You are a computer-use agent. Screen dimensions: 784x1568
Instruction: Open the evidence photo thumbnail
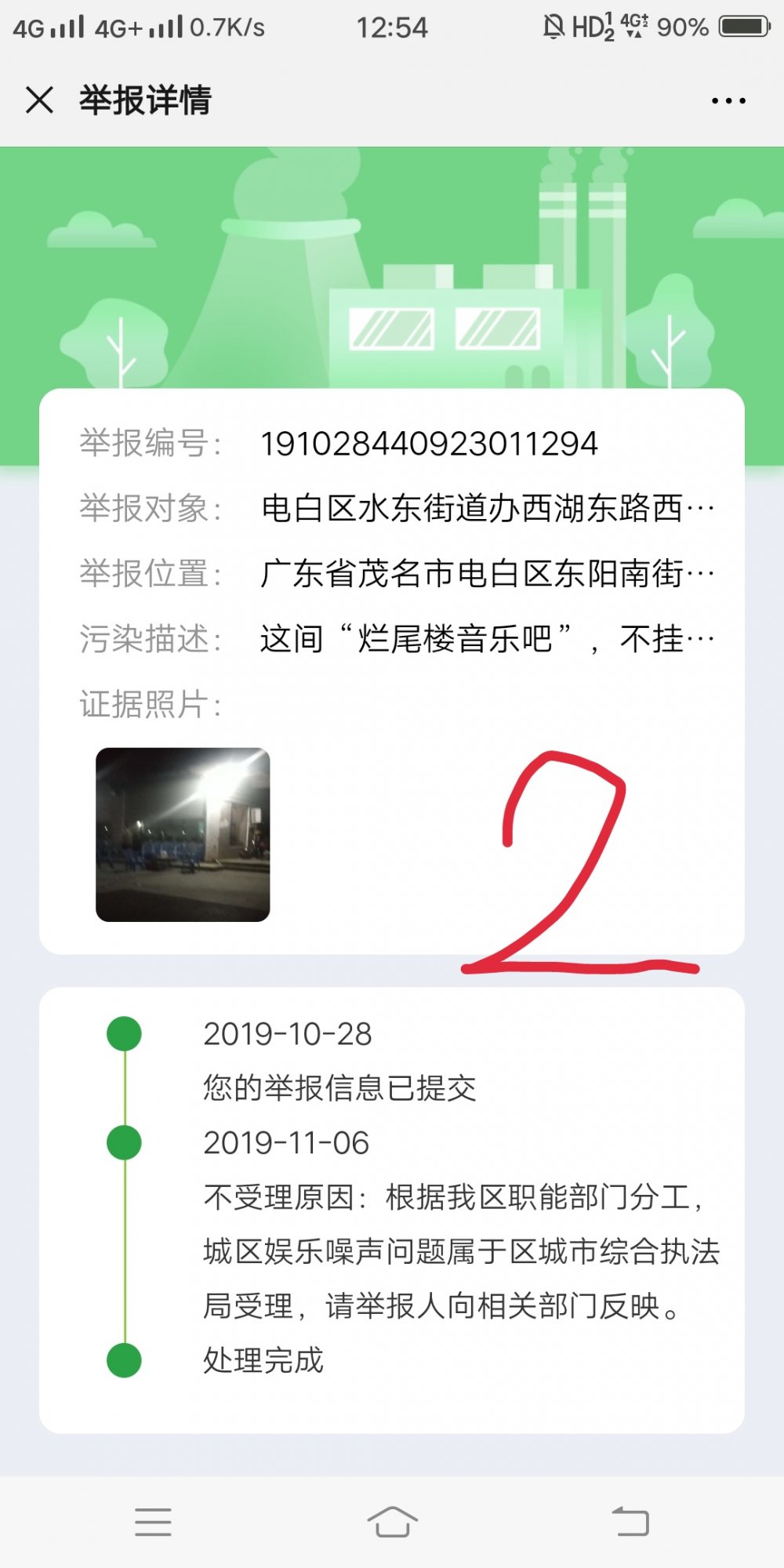click(x=183, y=834)
